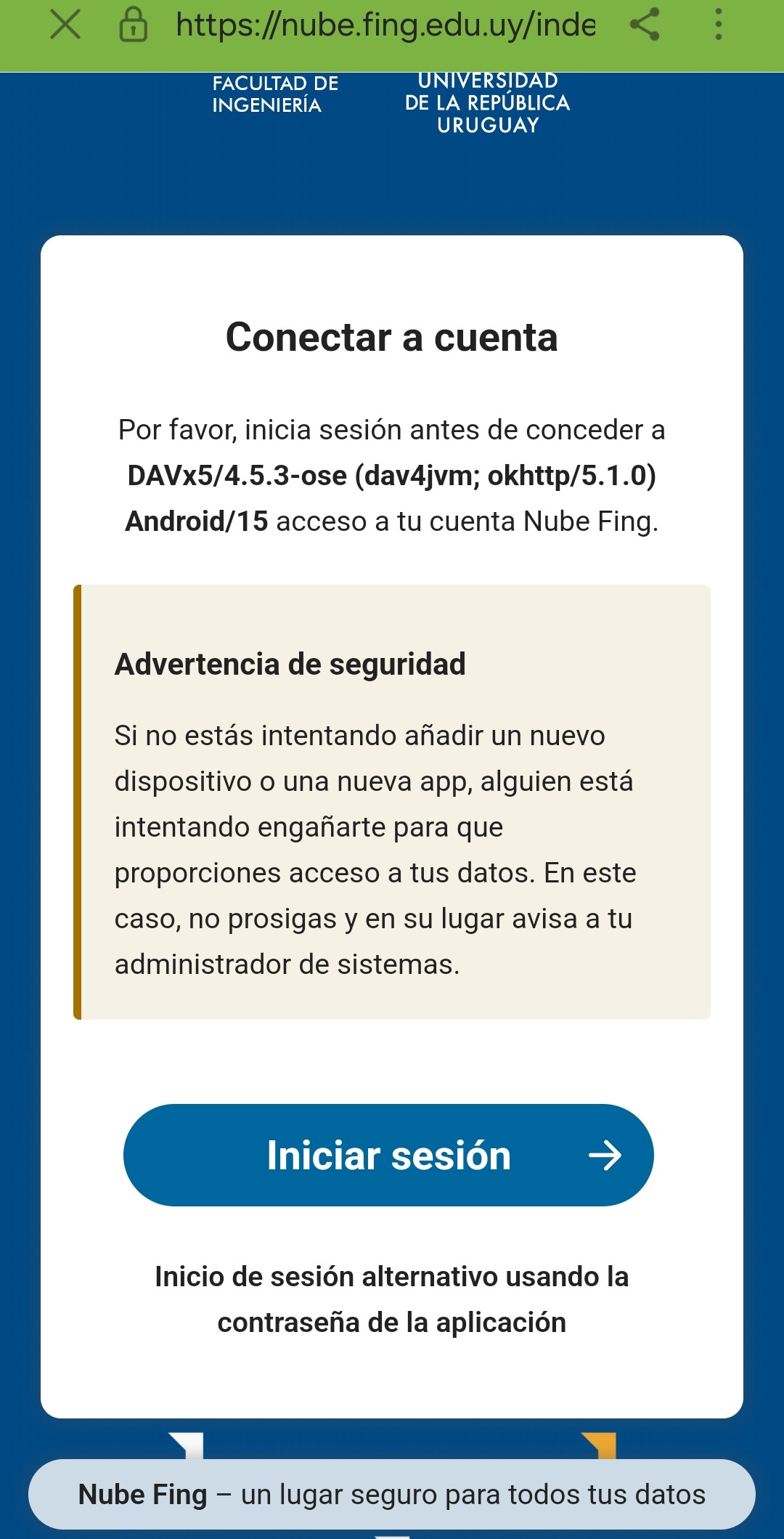This screenshot has width=784, height=1539.
Task: Open the three-dot overflow menu
Action: point(718,24)
